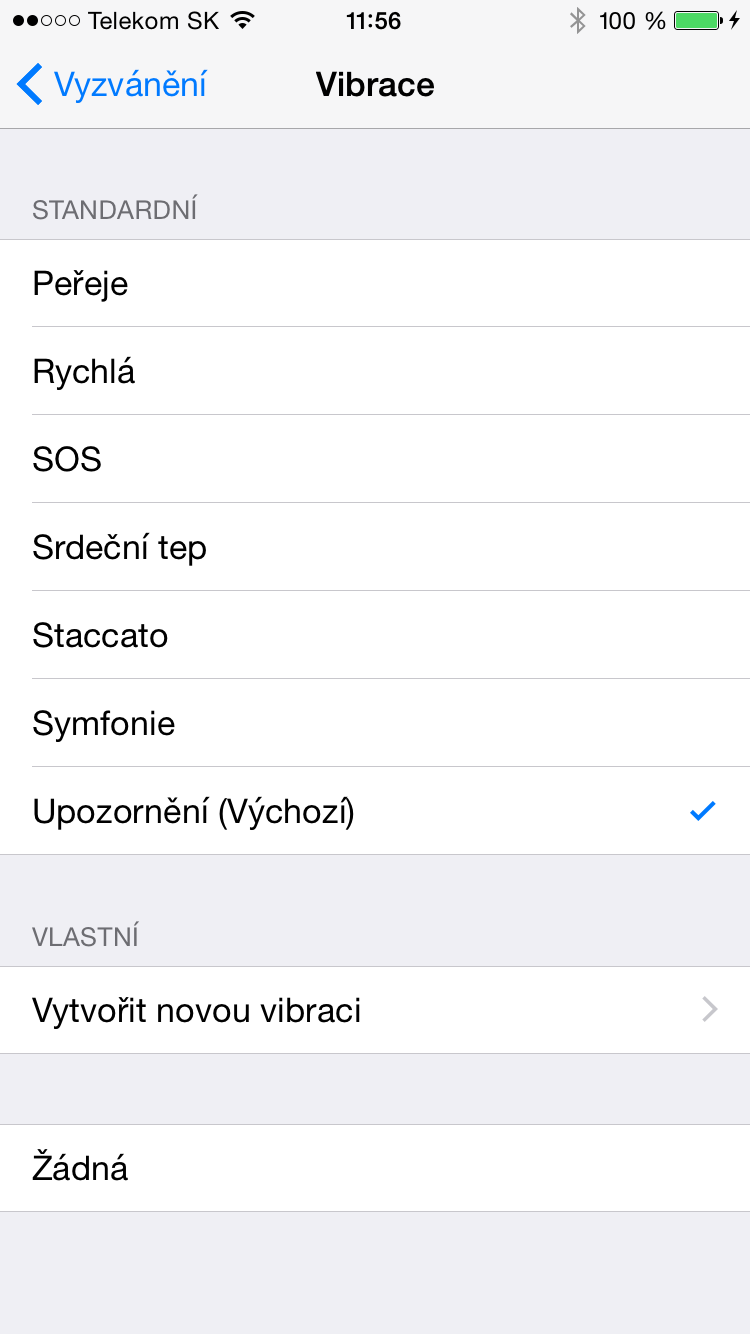Select Srdeční tep vibration
This screenshot has height=1334, width=750.
375,548
